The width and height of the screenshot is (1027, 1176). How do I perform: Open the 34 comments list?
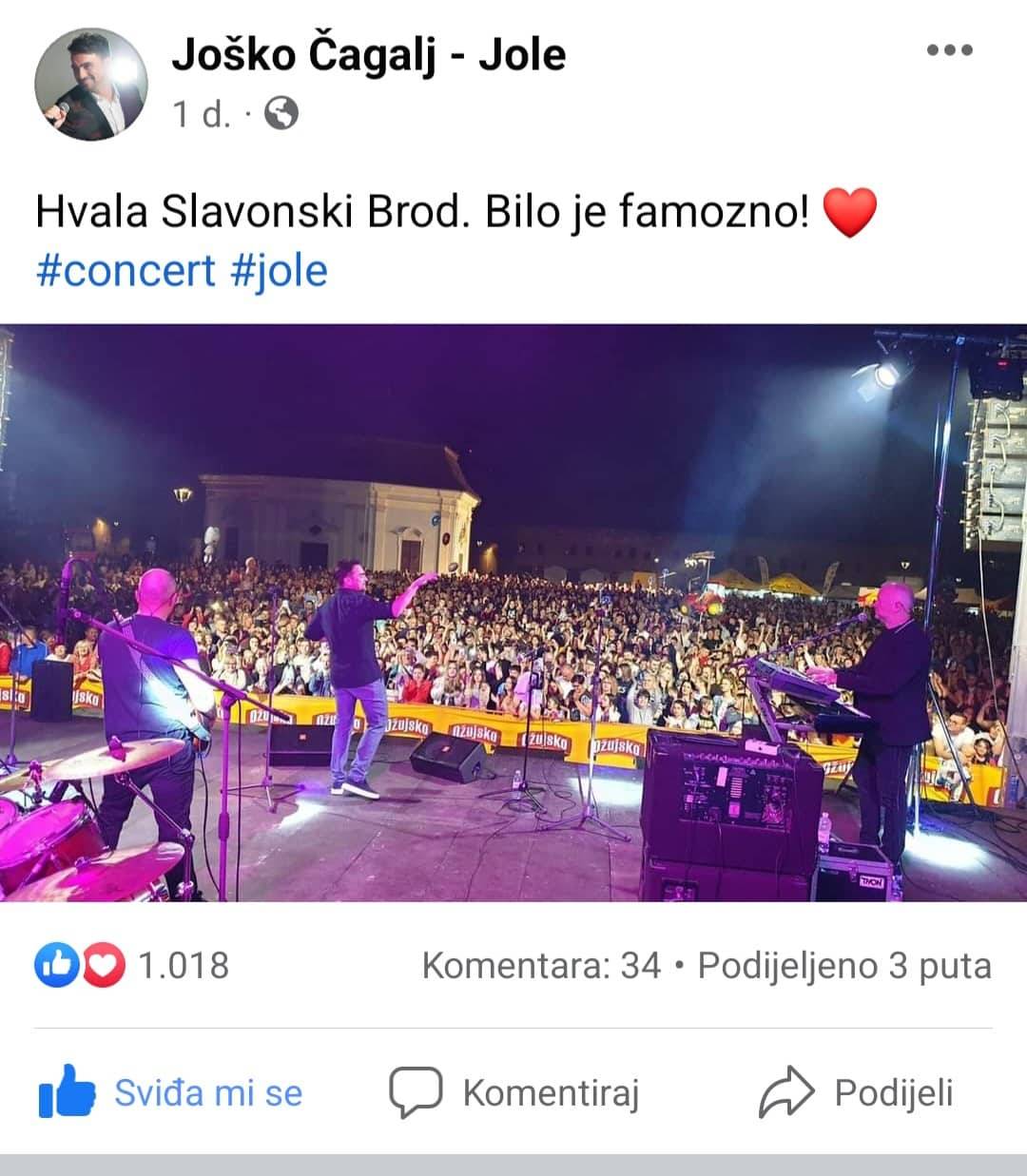coord(540,966)
